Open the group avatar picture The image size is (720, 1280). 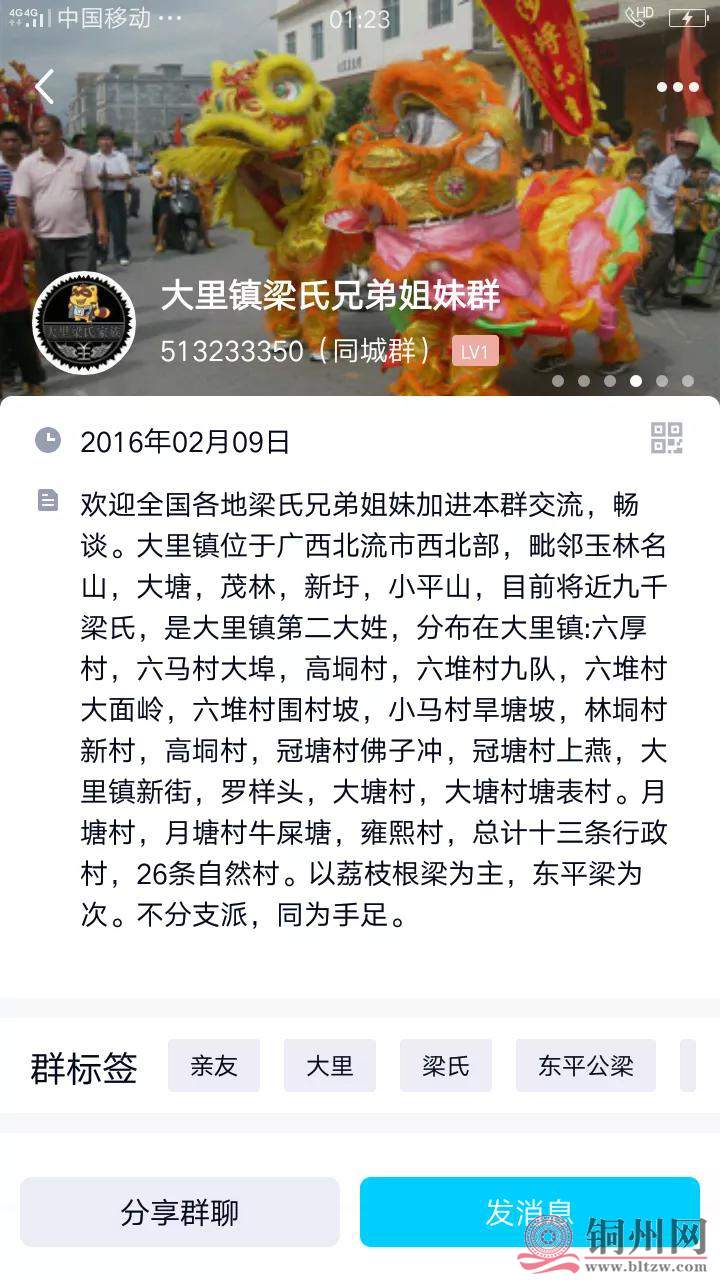(83, 322)
